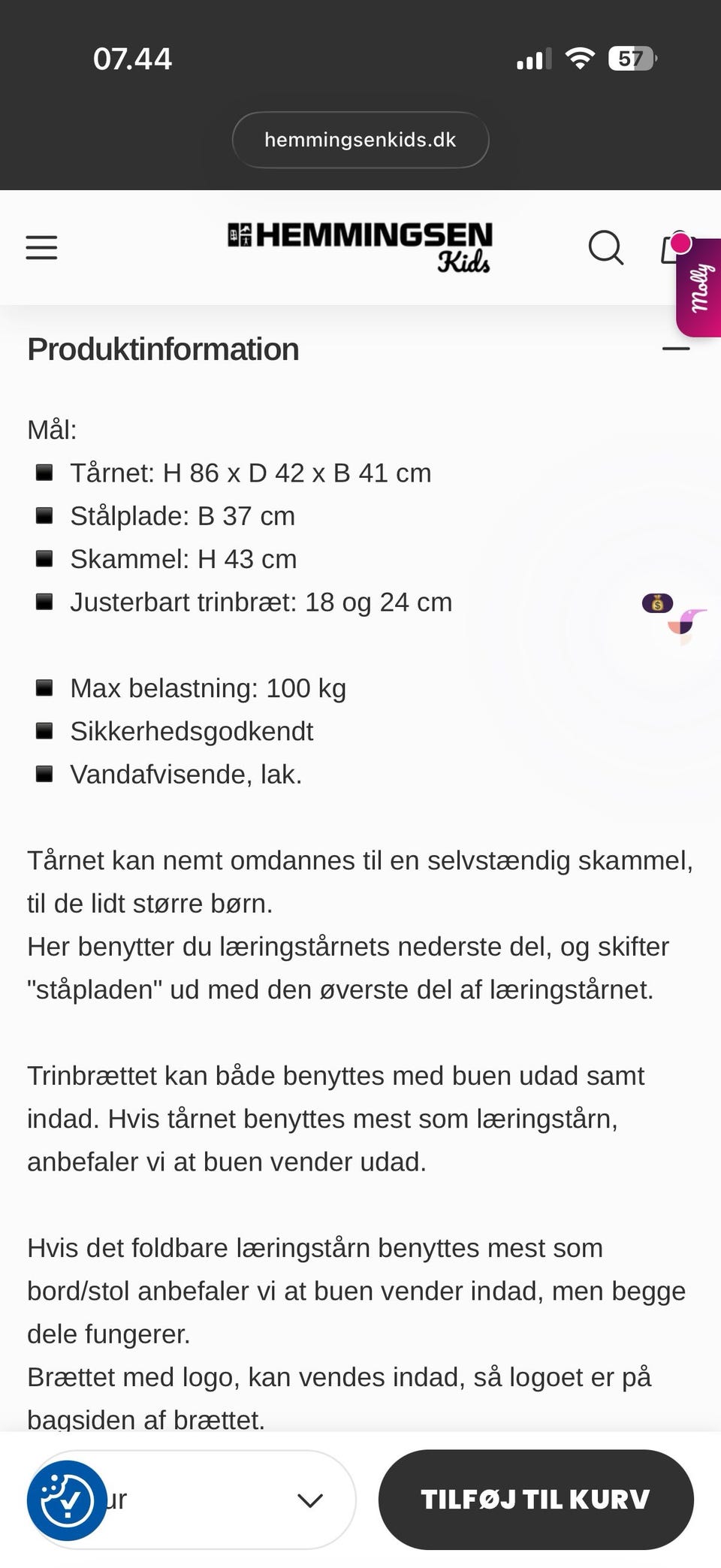This screenshot has height=1568, width=721.
Task: Click the clock showing 07.44
Action: click(x=133, y=58)
